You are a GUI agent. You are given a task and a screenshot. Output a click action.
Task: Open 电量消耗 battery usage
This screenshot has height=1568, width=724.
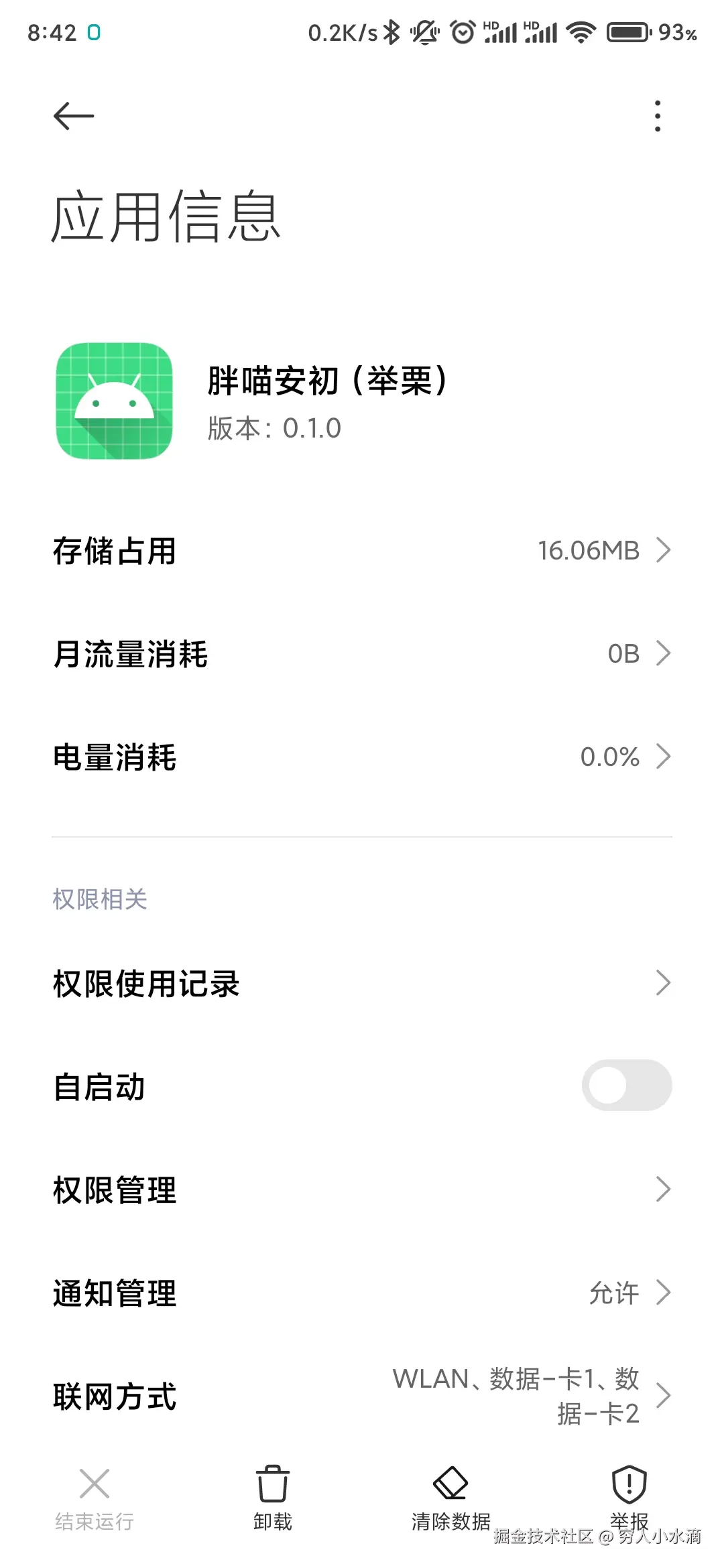point(362,757)
